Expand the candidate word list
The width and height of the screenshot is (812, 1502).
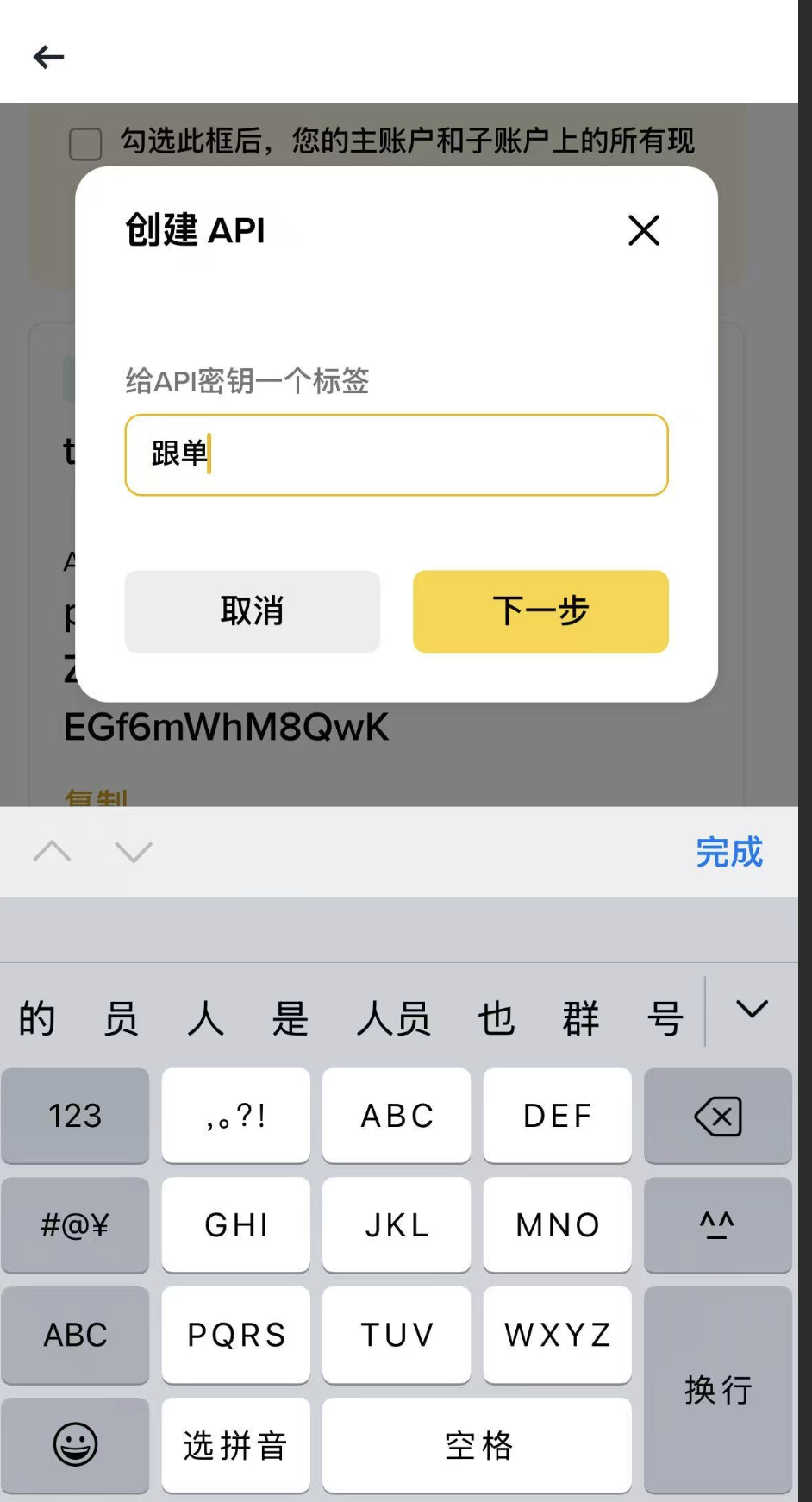[x=752, y=1010]
